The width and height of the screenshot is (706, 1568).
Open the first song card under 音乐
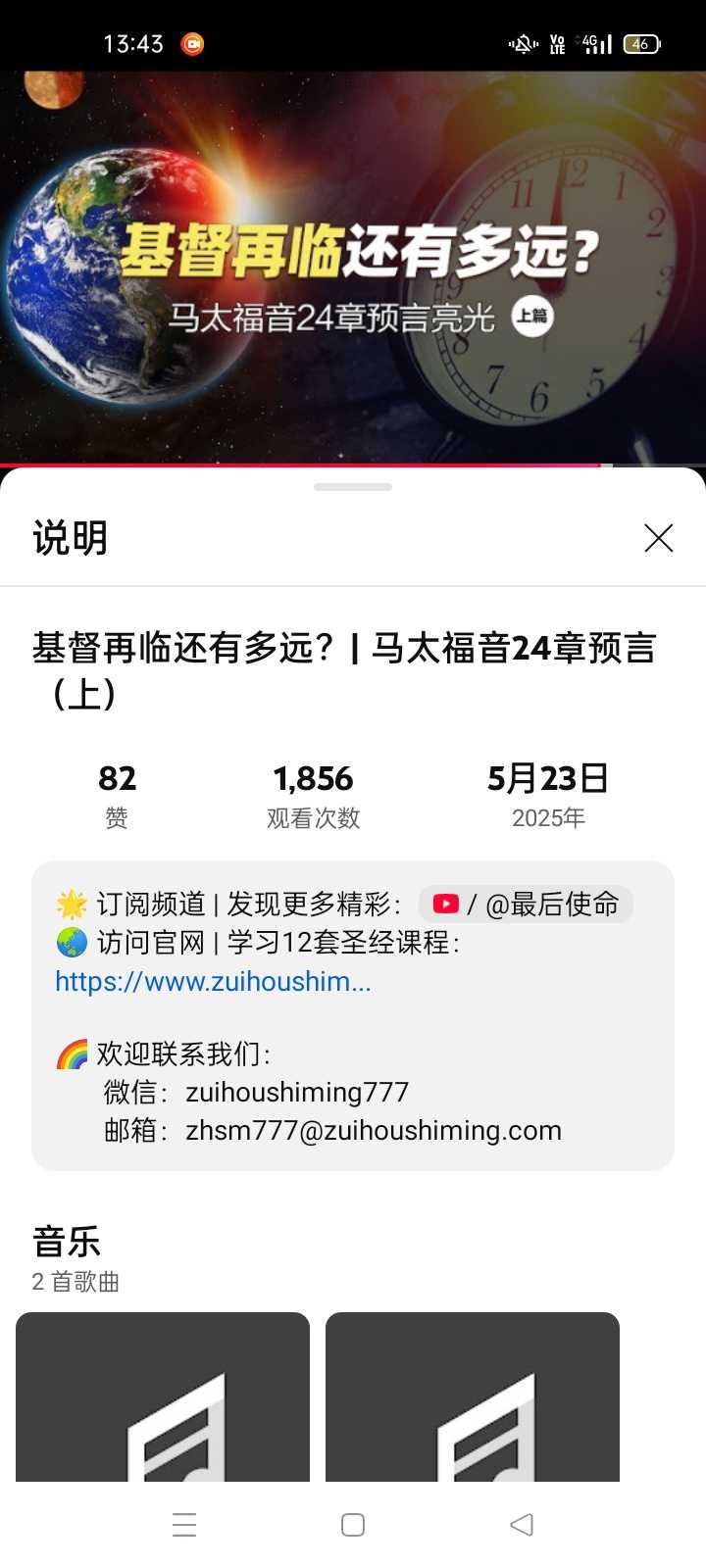163,1396
